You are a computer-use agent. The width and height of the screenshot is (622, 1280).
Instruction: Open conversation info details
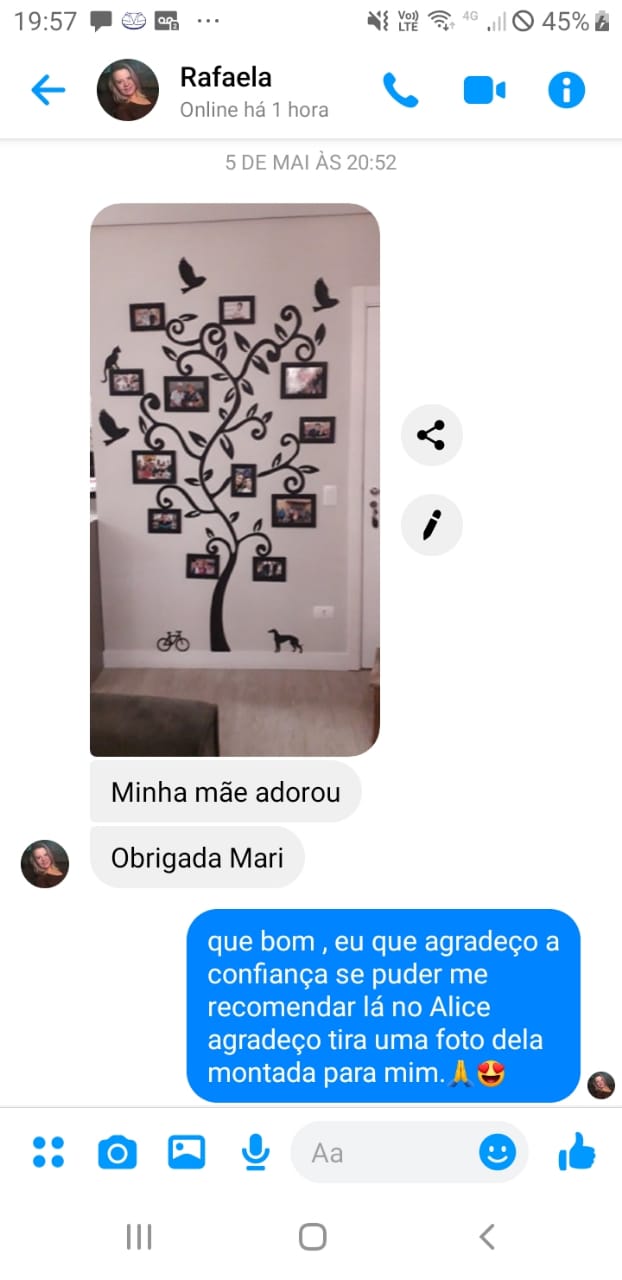tap(566, 91)
